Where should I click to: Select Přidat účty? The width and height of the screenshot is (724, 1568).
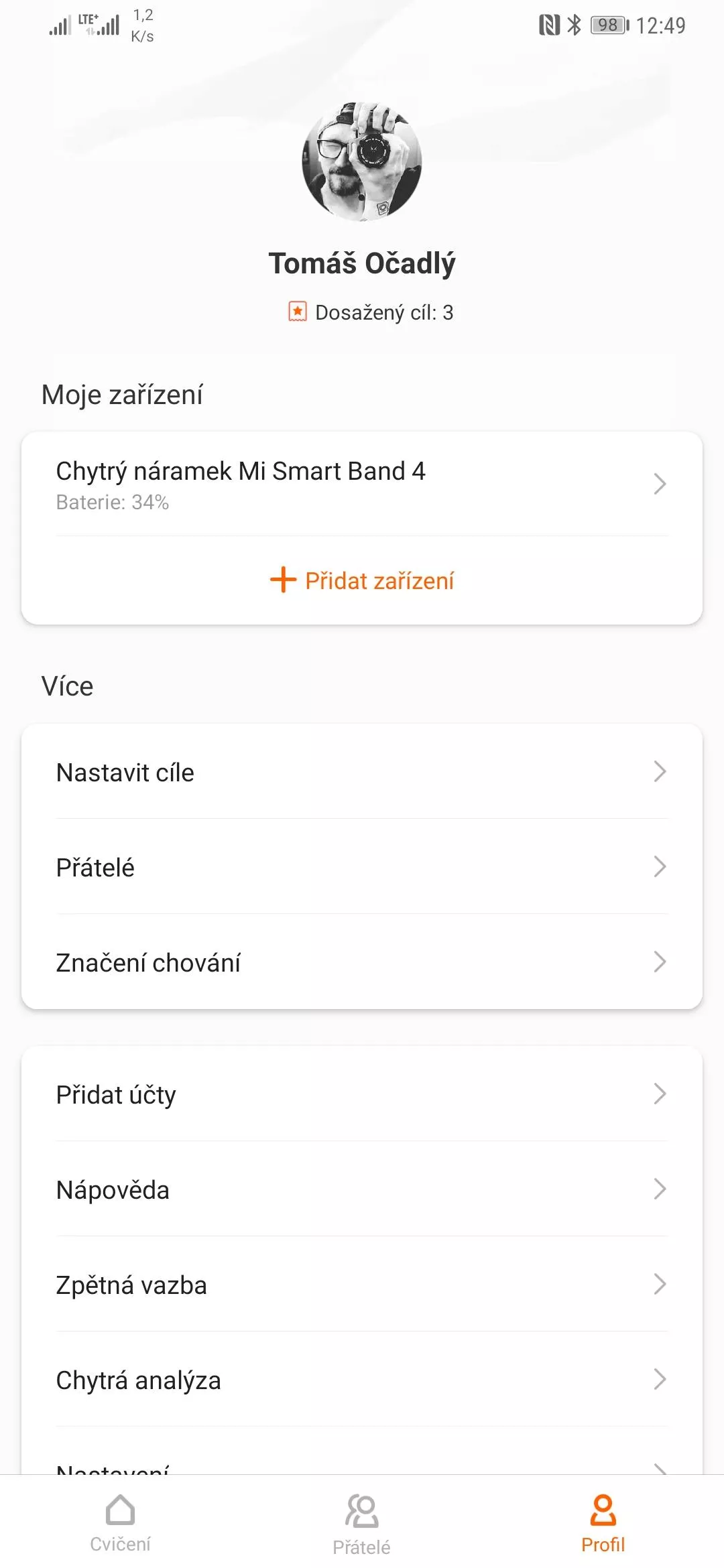(362, 1094)
